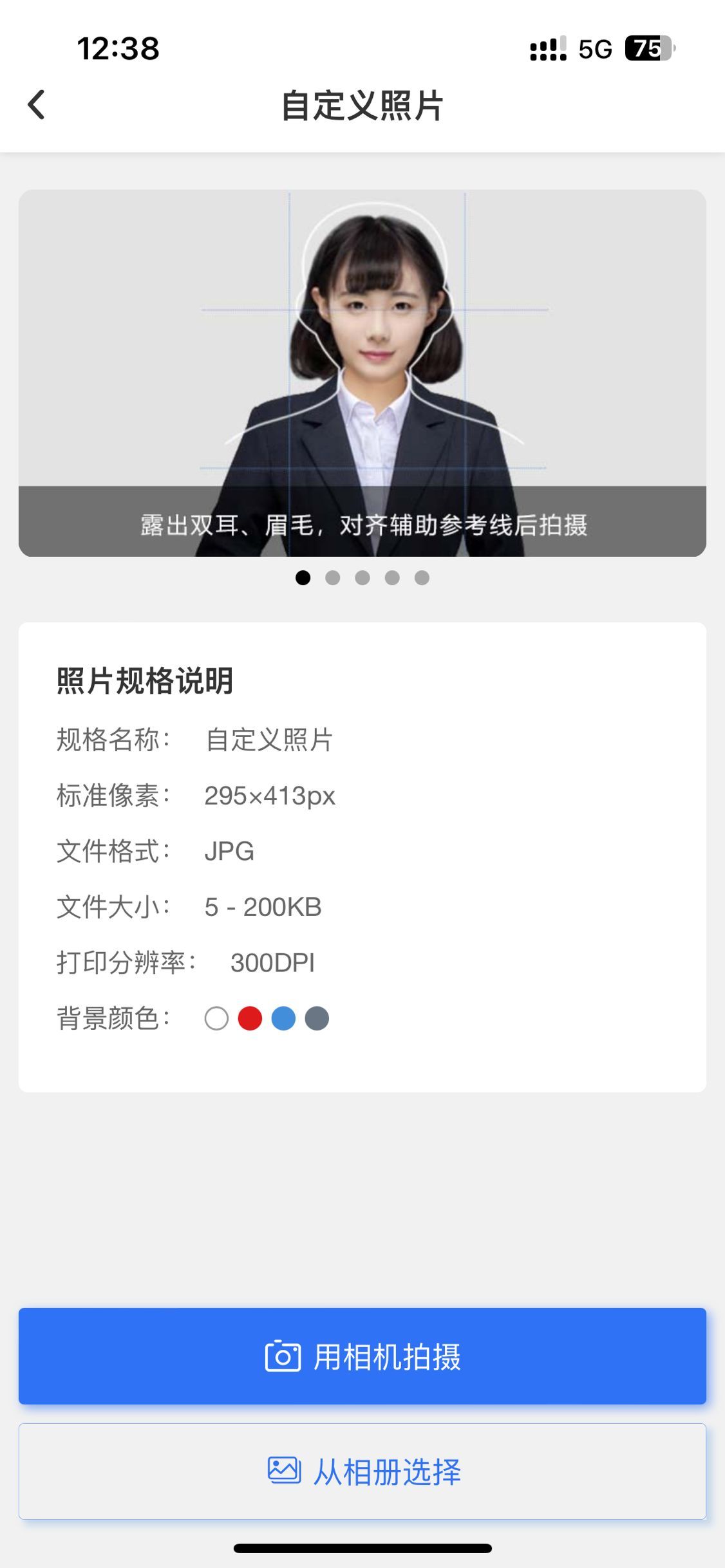Select the blue background color

pyautogui.click(x=283, y=1018)
